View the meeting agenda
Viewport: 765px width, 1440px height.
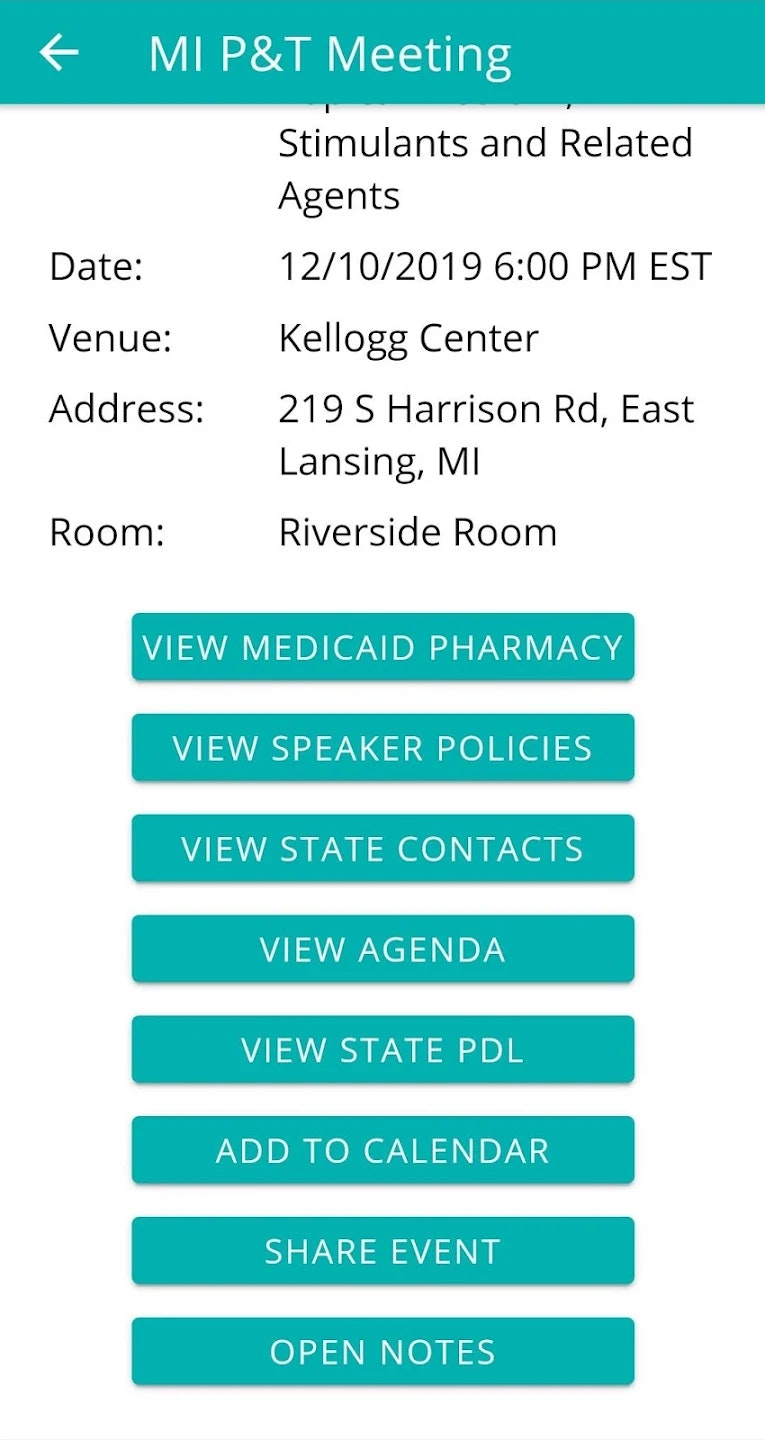[x=383, y=949]
